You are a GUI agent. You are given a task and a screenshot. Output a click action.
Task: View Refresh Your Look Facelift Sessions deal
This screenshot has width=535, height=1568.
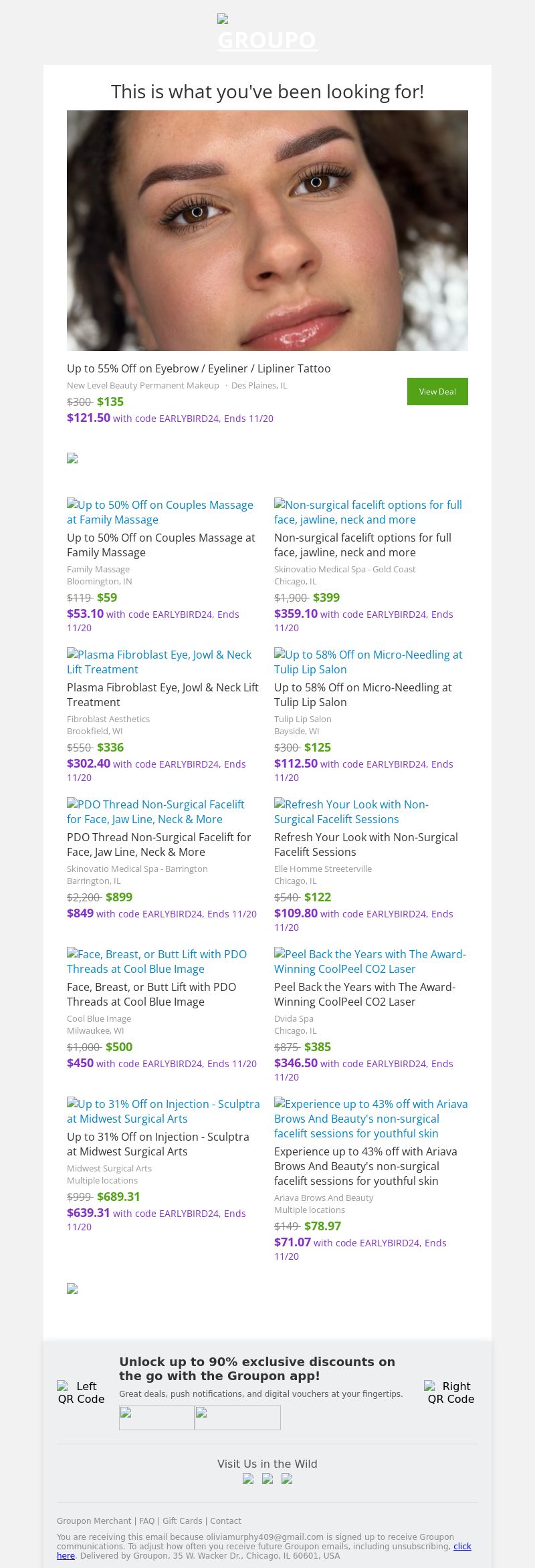[351, 812]
